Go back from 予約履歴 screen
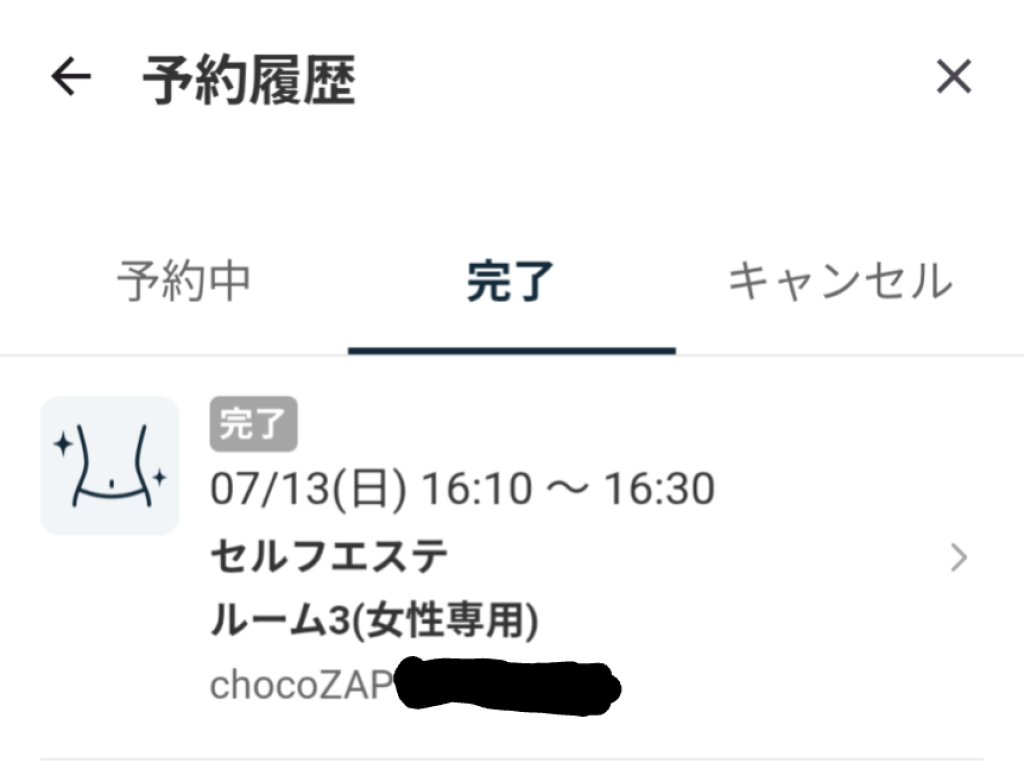This screenshot has width=1024, height=769. click(x=71, y=77)
